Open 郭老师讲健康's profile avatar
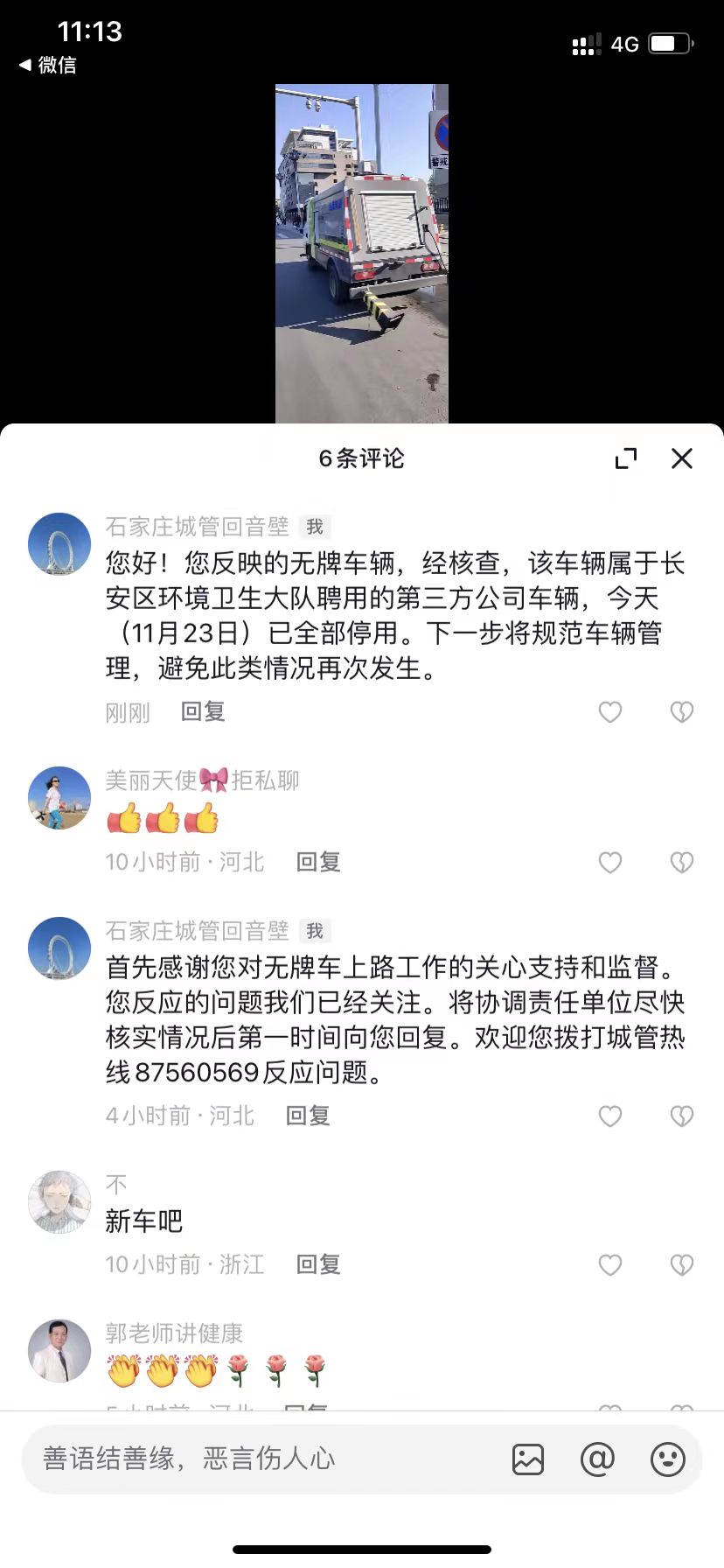Image resolution: width=724 pixels, height=1568 pixels. point(59,1351)
